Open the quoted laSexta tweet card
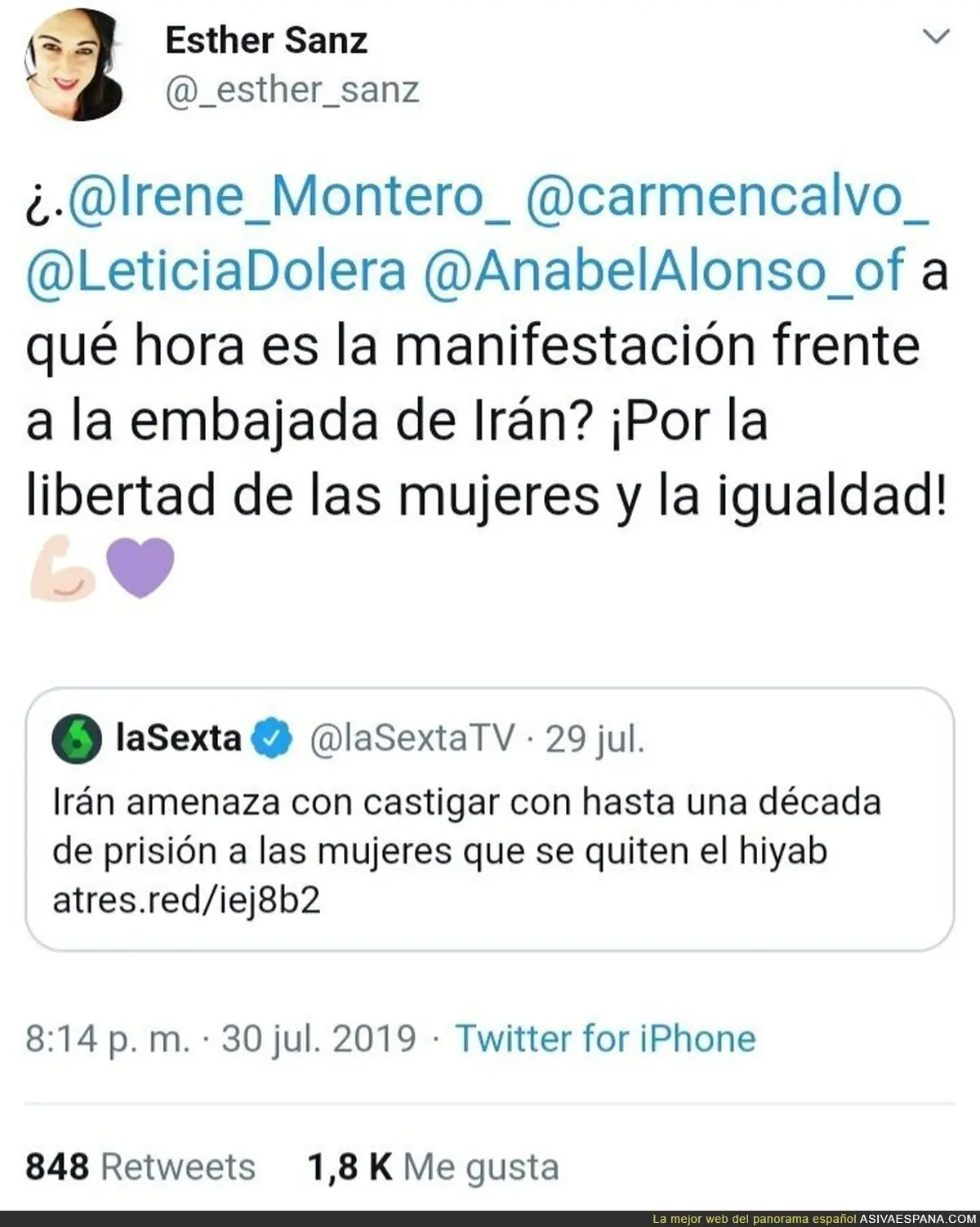Viewport: 980px width, 1227px height. pos(490,819)
